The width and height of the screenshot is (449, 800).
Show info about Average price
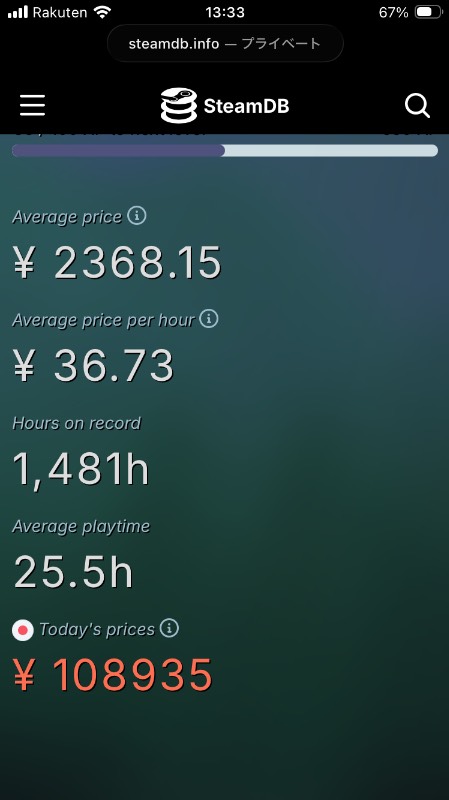pos(137,216)
